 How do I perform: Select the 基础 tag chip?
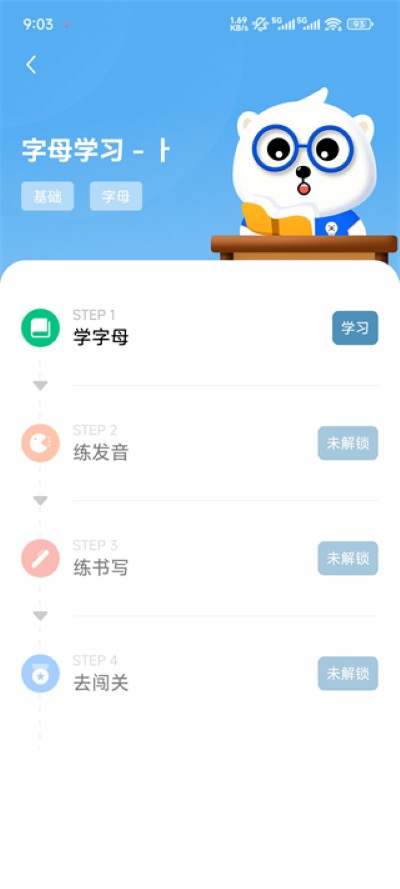48,196
